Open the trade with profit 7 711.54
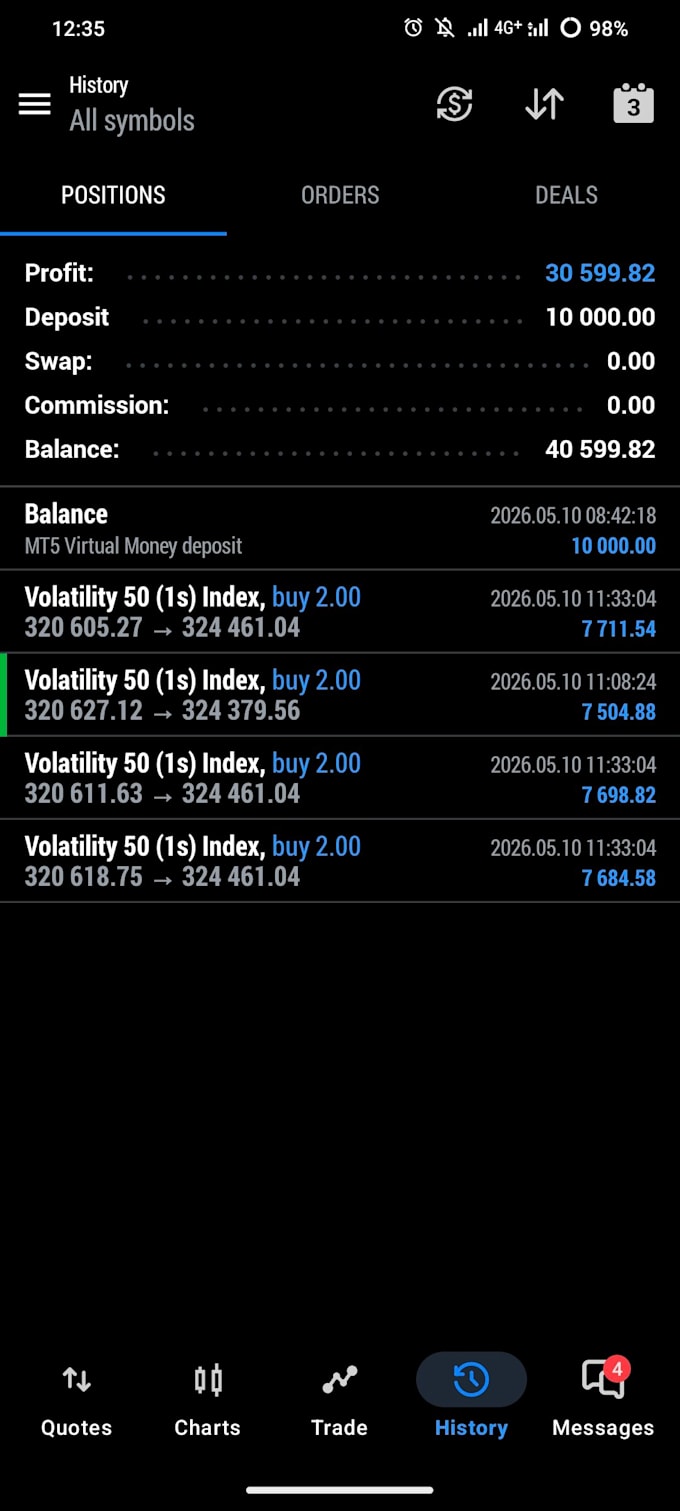This screenshot has height=1511, width=680. (340, 612)
